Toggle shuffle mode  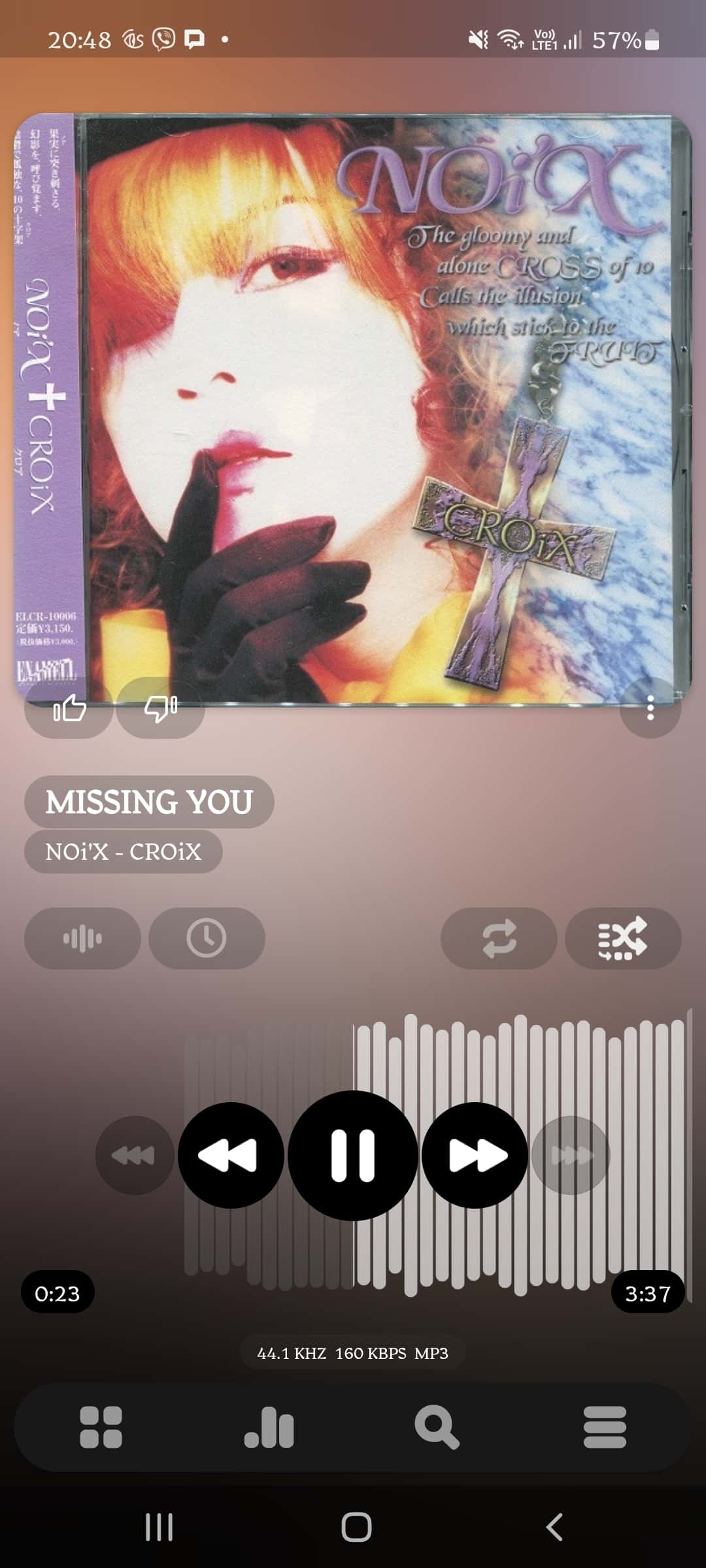coord(623,939)
